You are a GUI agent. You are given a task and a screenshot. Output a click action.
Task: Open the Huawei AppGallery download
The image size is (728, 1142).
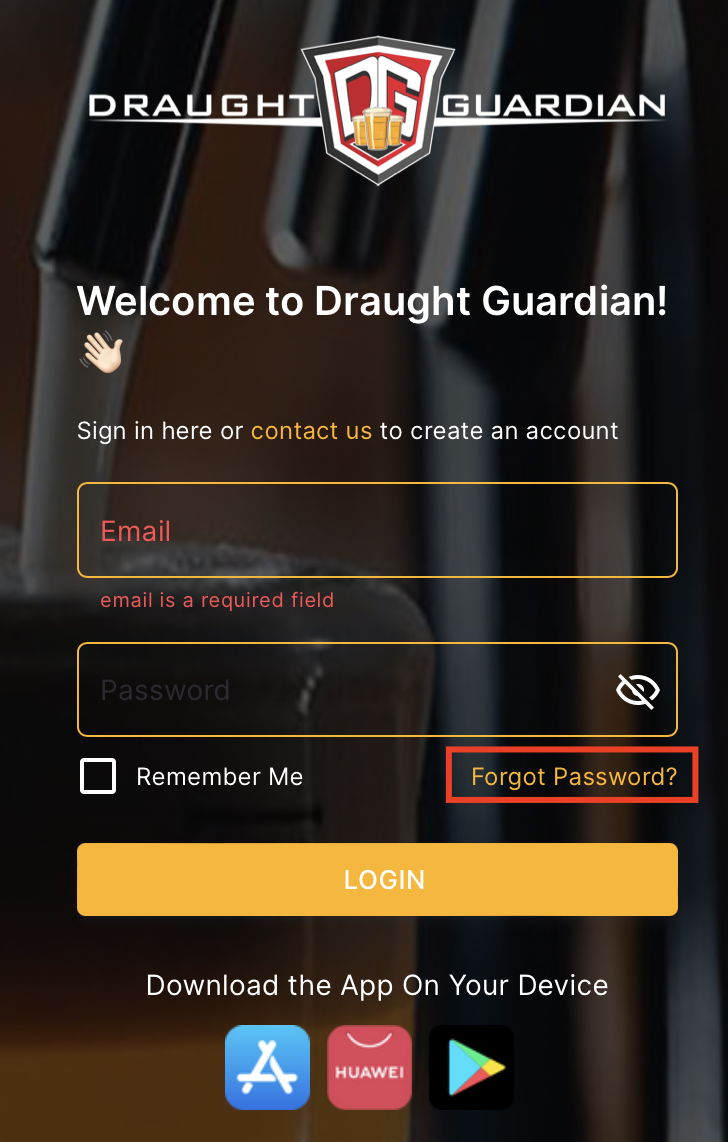370,1067
